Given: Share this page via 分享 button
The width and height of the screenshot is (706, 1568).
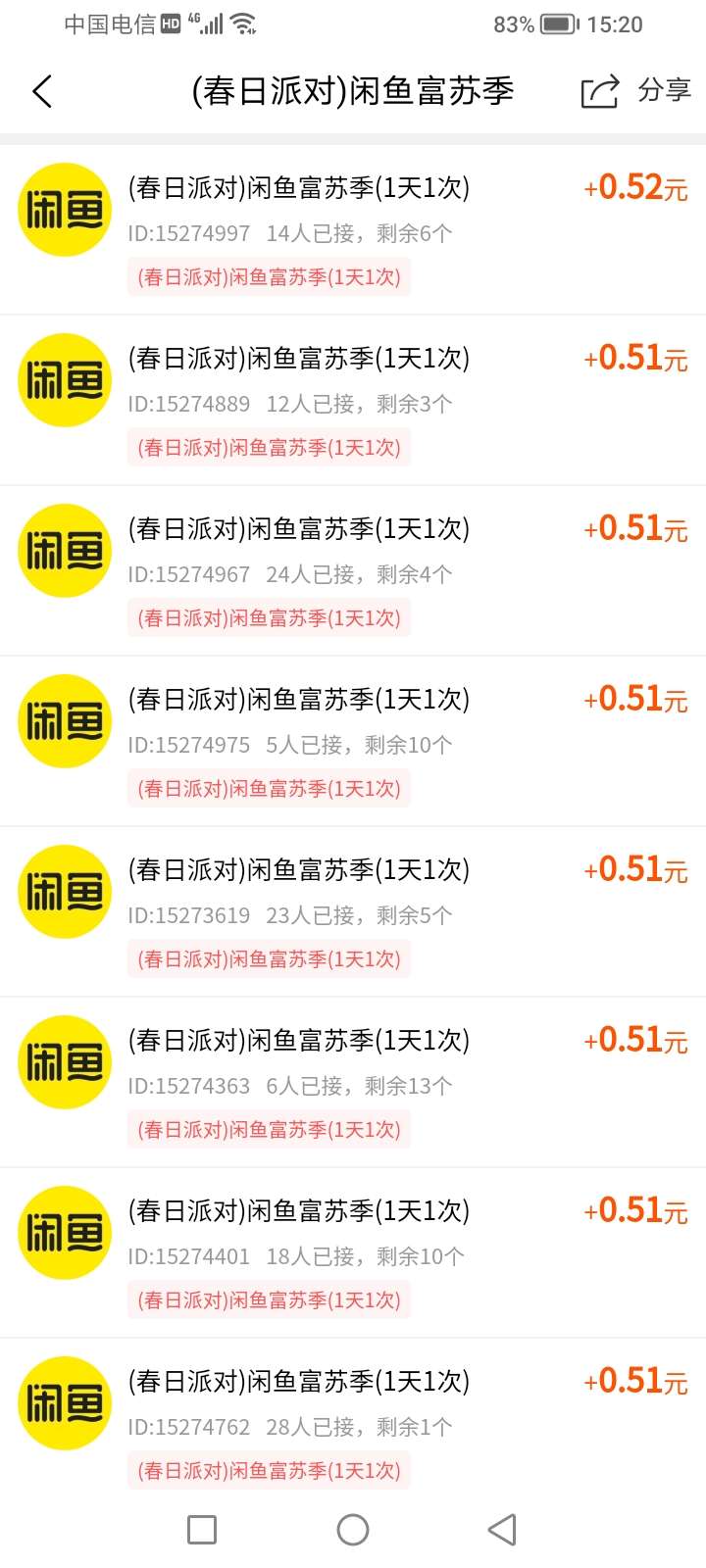Looking at the screenshot, I should click(636, 91).
